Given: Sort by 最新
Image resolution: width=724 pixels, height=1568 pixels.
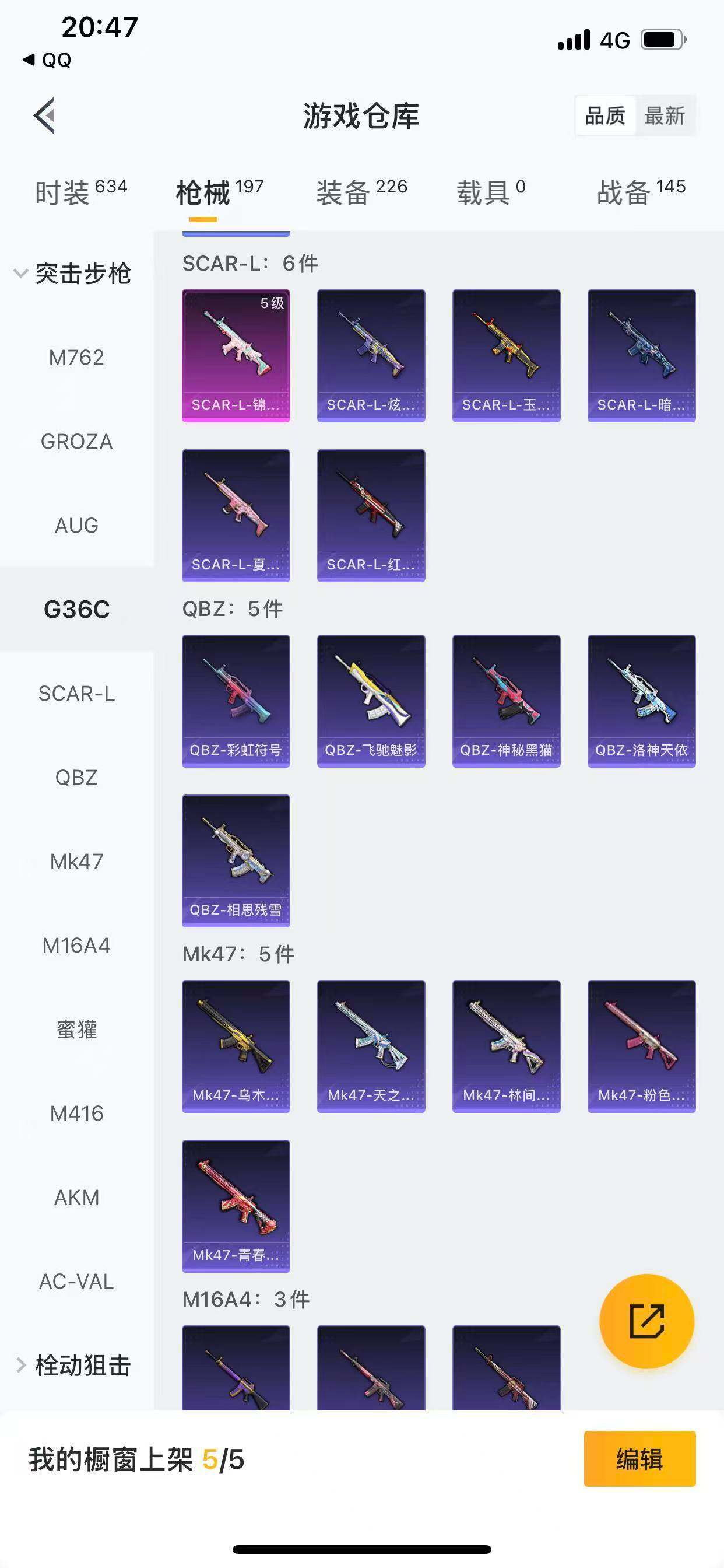Looking at the screenshot, I should (665, 116).
